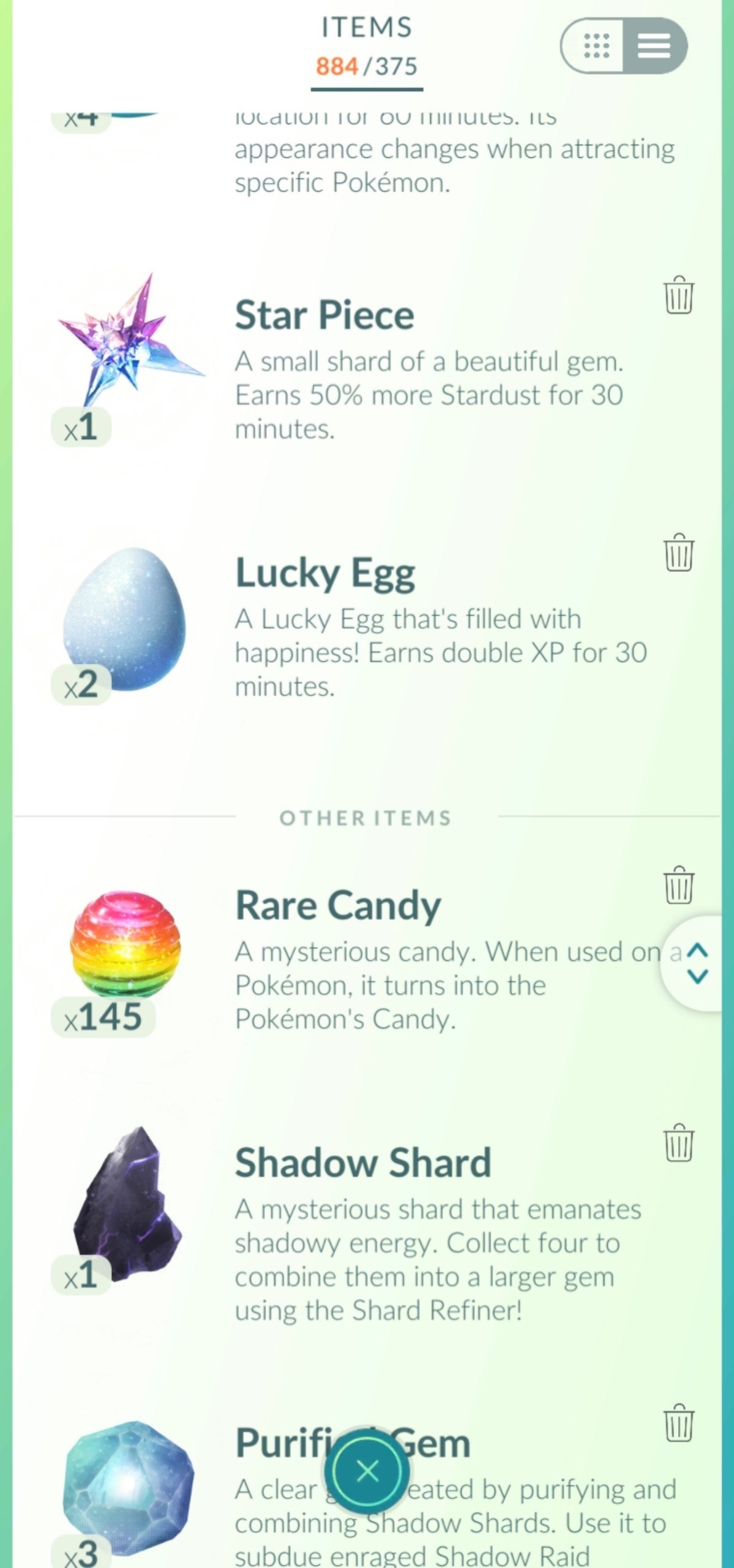734x1568 pixels.
Task: Discard Lucky Egg with trash icon
Action: pos(678,552)
